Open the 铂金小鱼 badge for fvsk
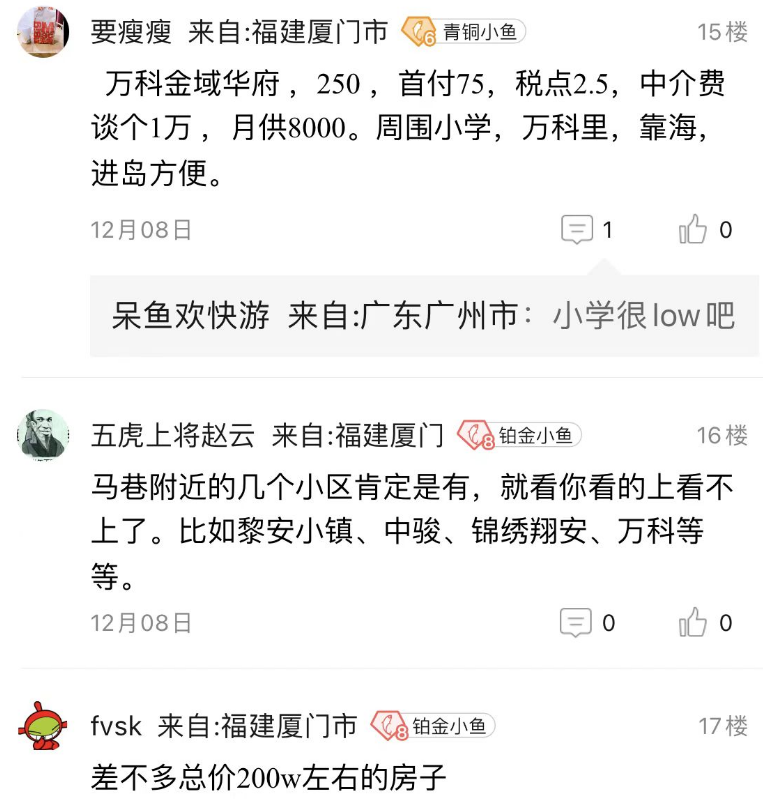This screenshot has height=801, width=763. click(x=433, y=726)
